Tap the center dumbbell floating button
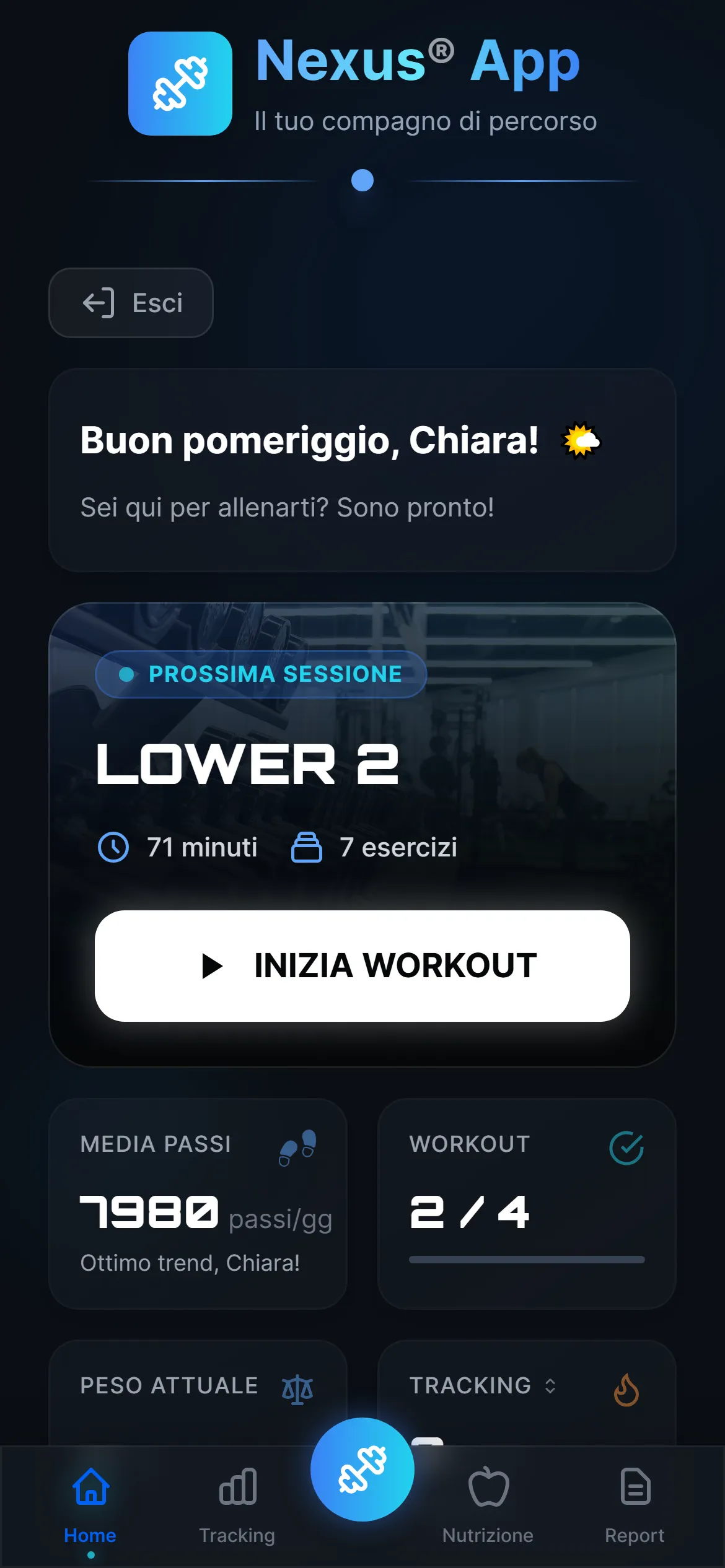Screen dimensions: 725x1568 tap(362, 1469)
